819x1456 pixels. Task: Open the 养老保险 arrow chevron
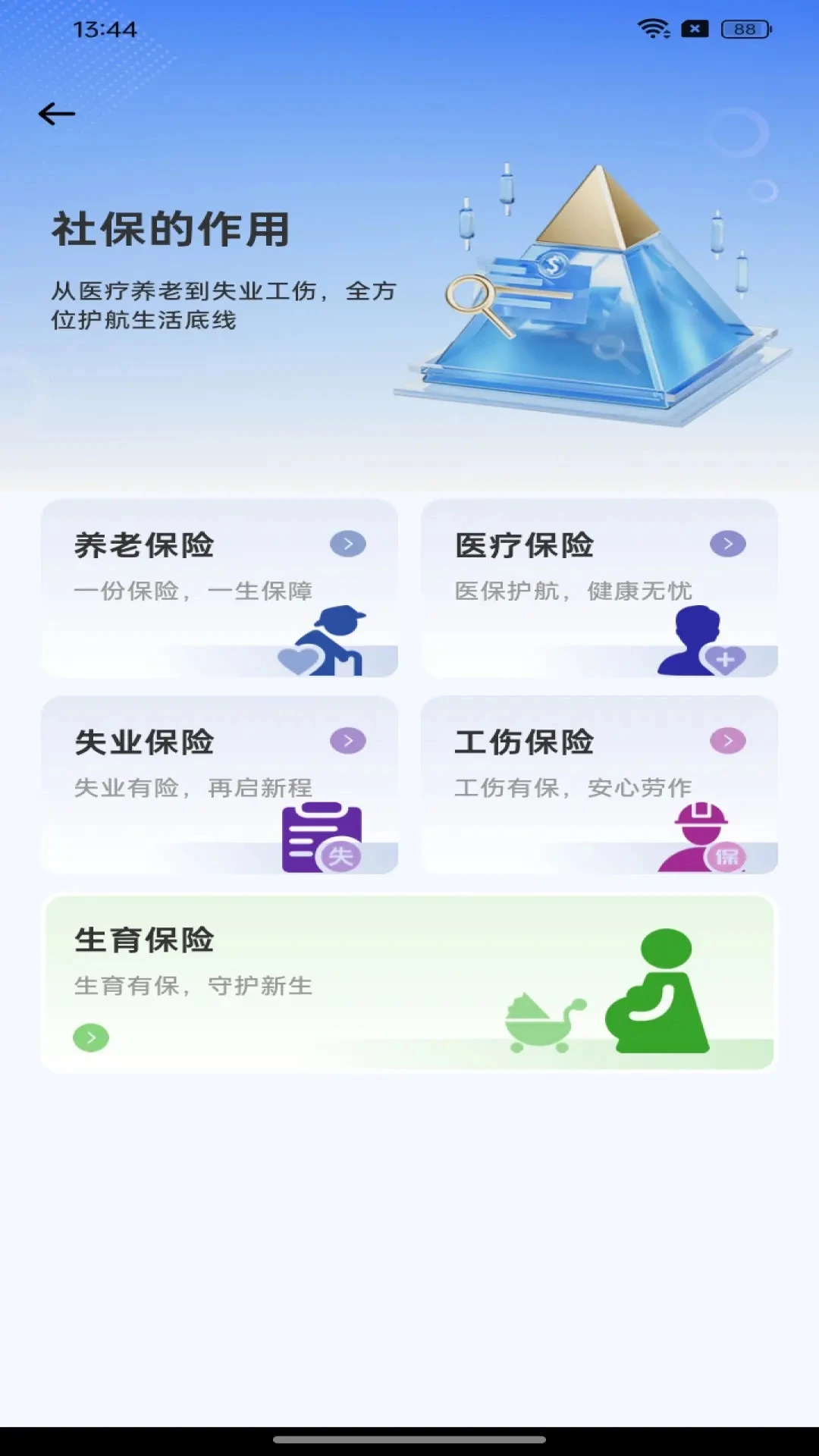347,543
